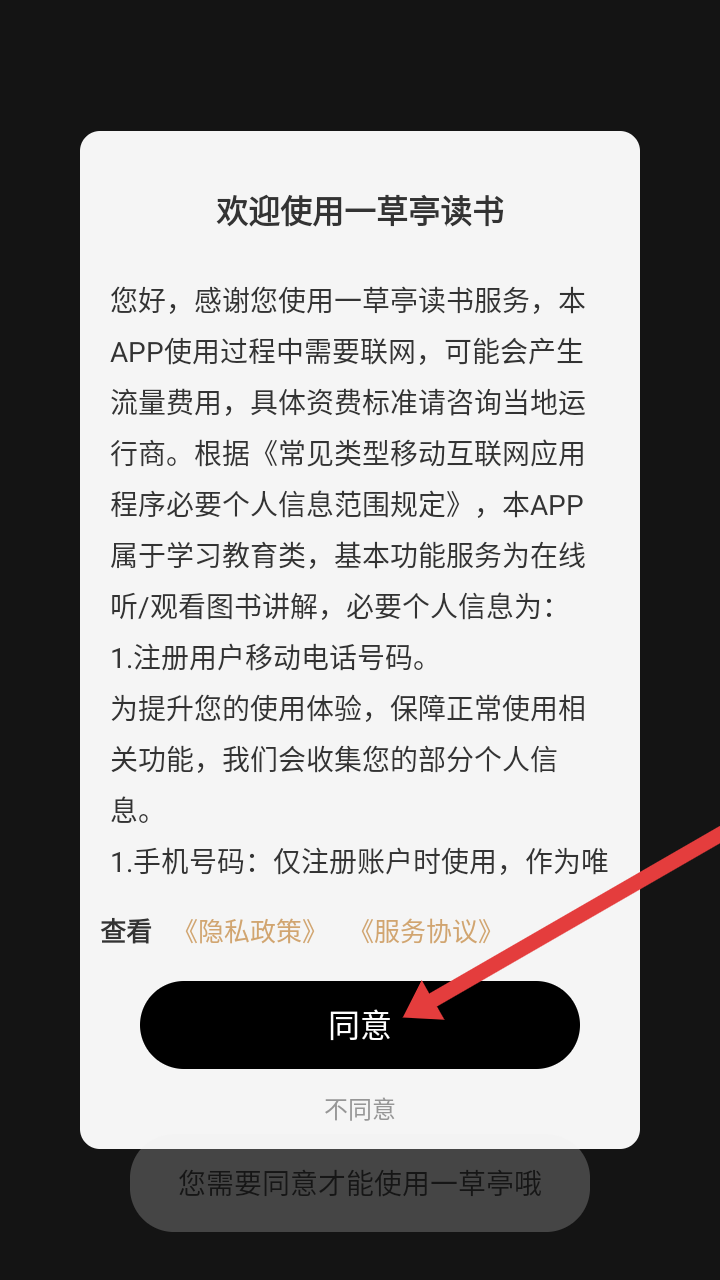
Task: Open the 《隐私政策》 link
Action: pos(250,932)
